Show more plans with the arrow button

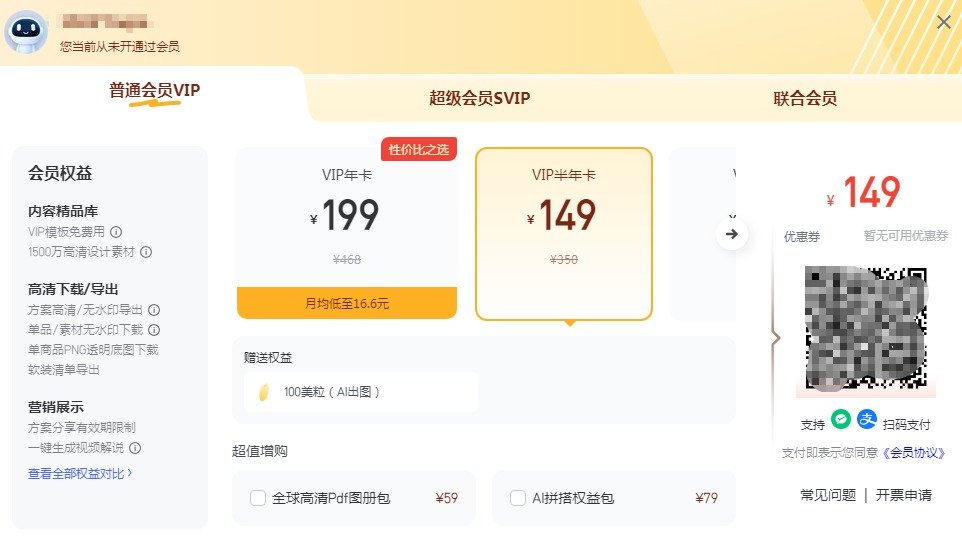(732, 234)
